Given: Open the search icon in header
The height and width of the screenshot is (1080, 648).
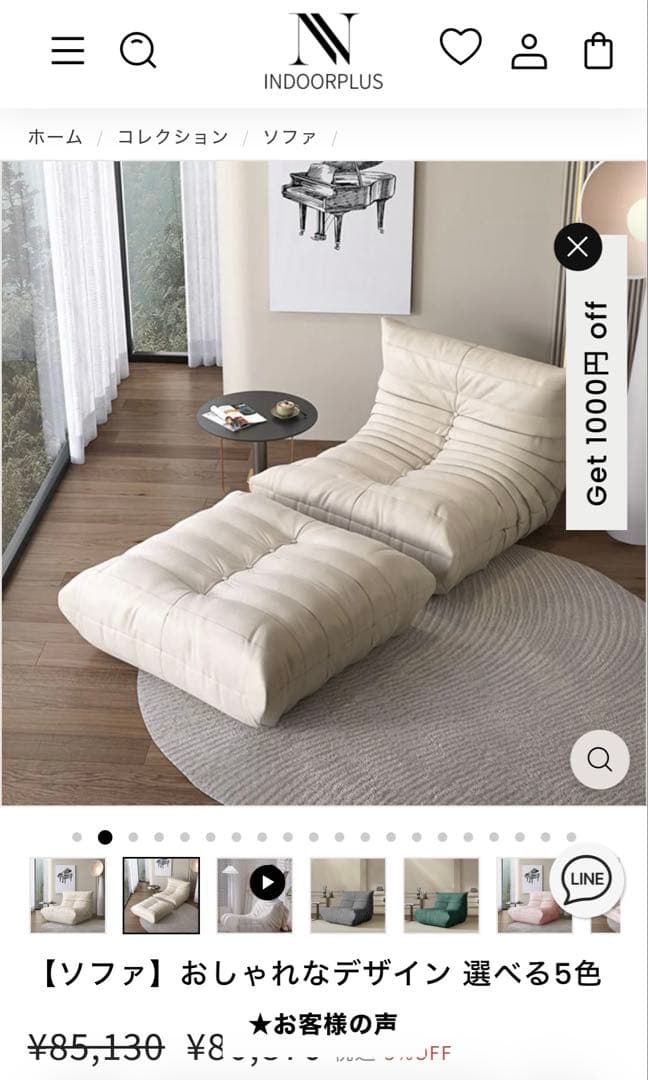Looking at the screenshot, I should (138, 50).
